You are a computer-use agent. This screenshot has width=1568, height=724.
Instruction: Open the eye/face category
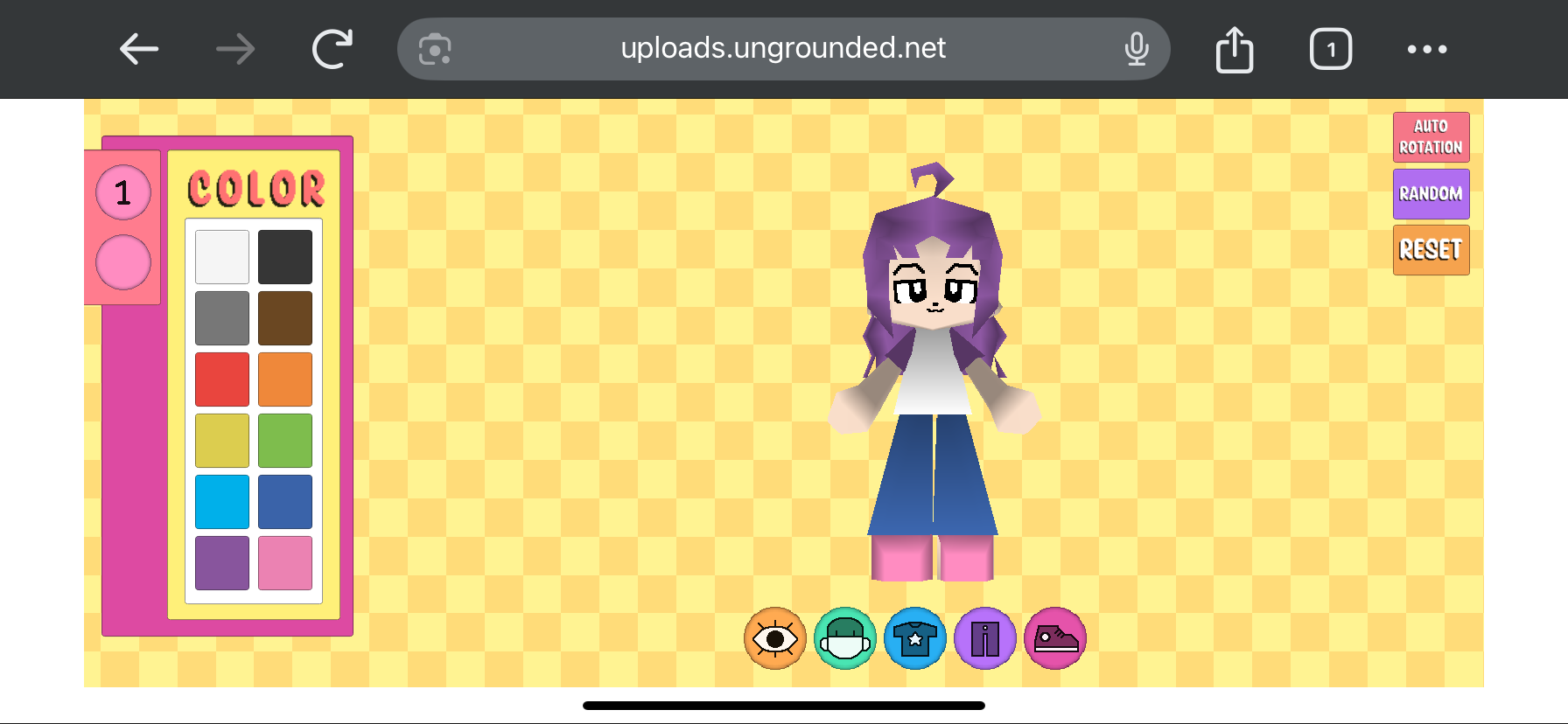click(x=775, y=638)
